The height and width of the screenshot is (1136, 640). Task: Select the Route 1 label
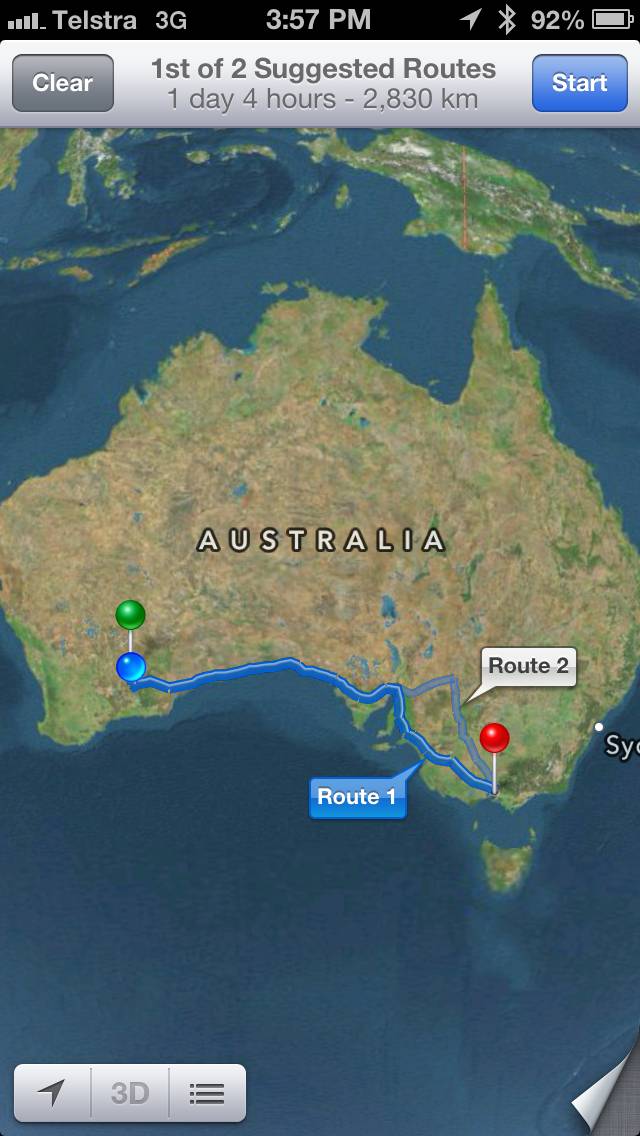pyautogui.click(x=357, y=797)
